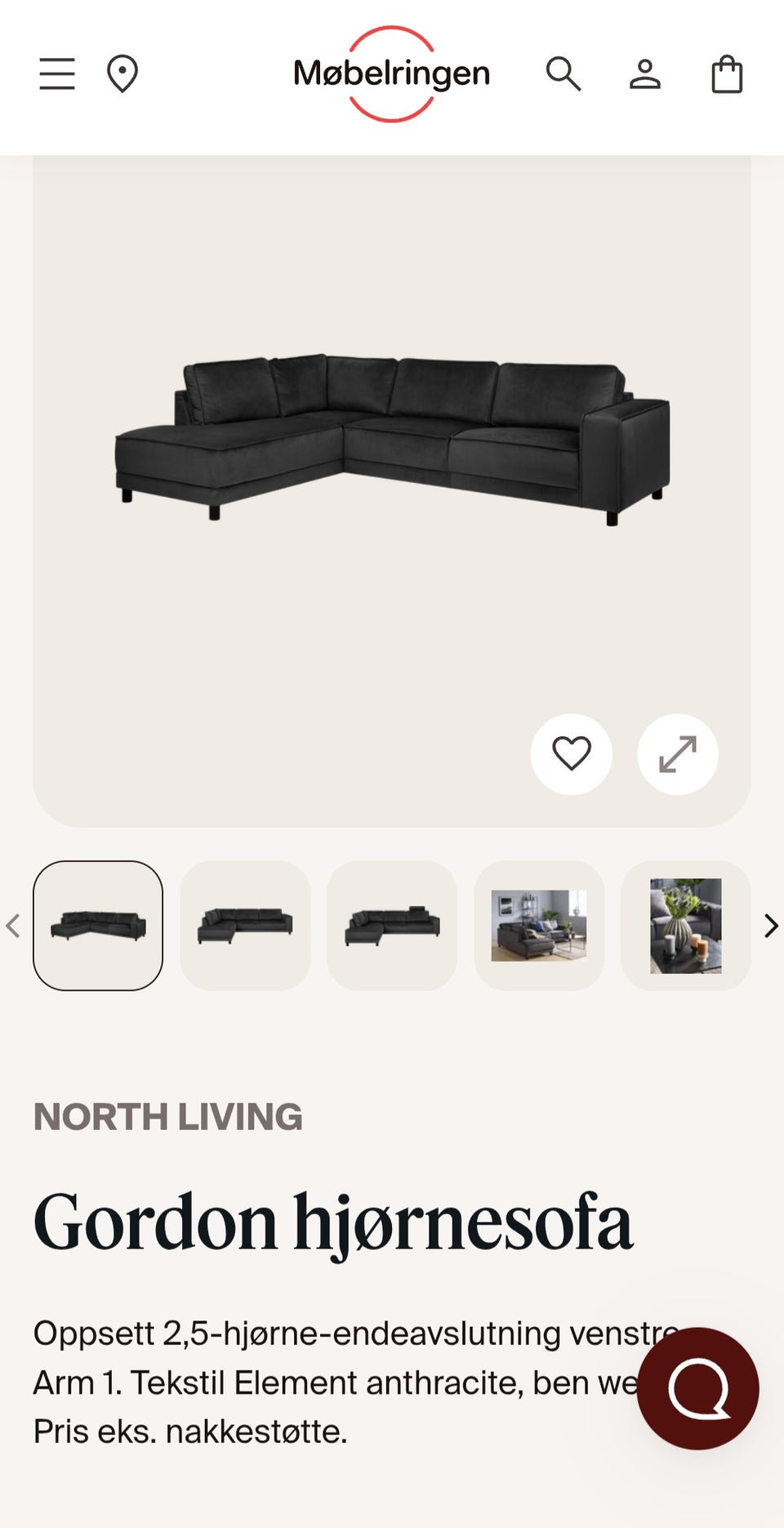Expand the product image to fullscreen
Screen dimensions: 784x1528
pyautogui.click(x=678, y=753)
